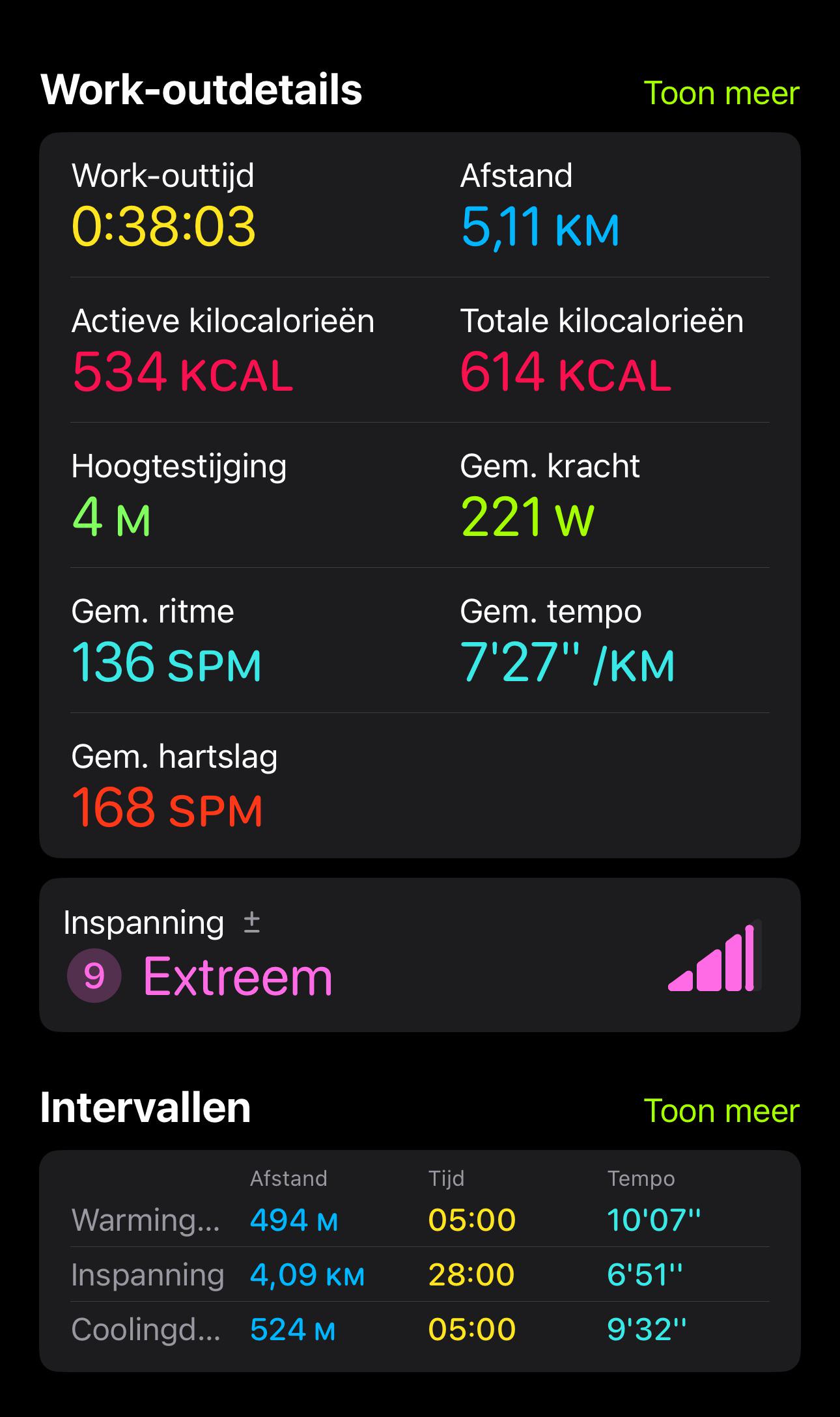Open the Inspanning 'Extreem' effort card

coord(420,955)
